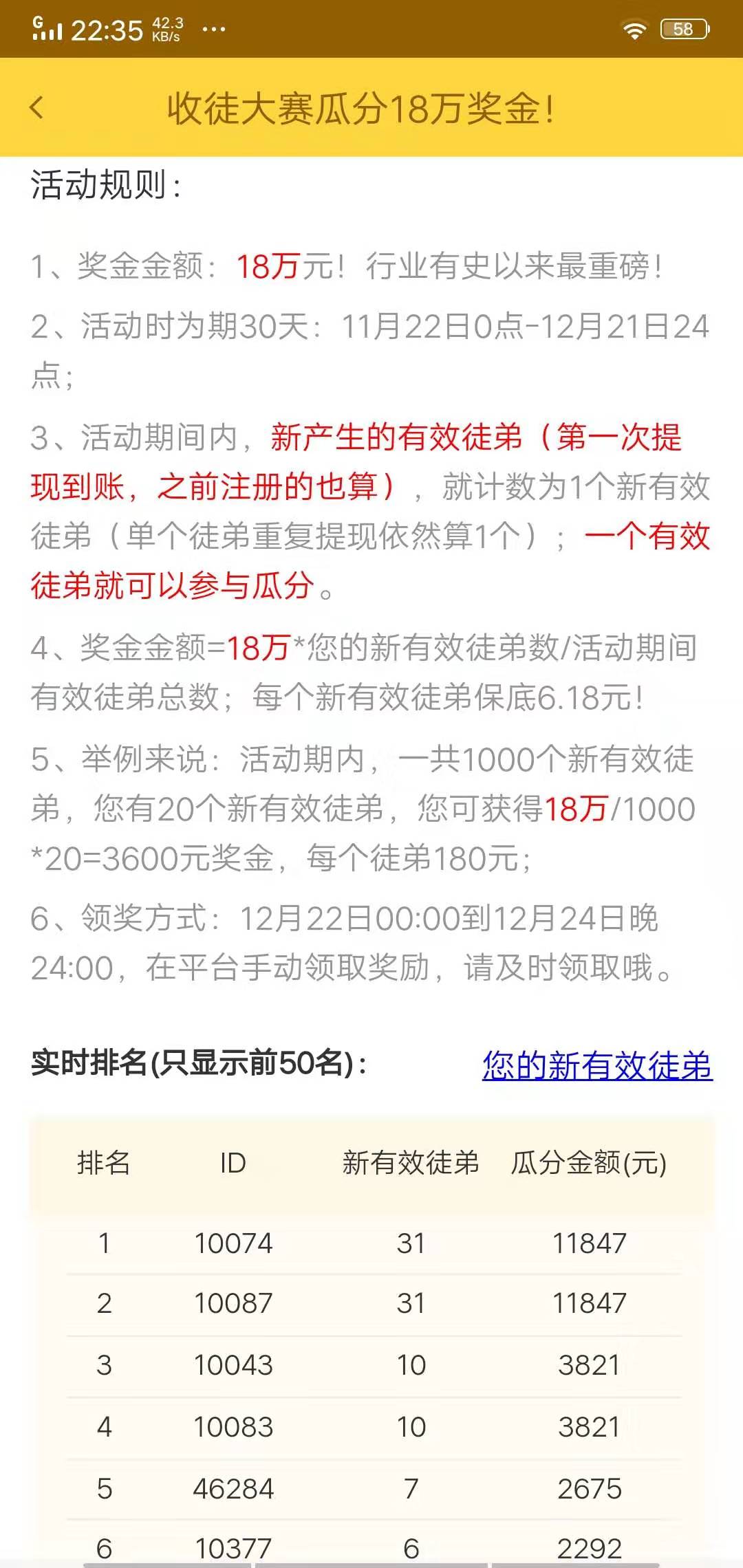Select rank 3 entry ID 10043
This screenshot has height=1568, width=743.
tap(371, 1364)
